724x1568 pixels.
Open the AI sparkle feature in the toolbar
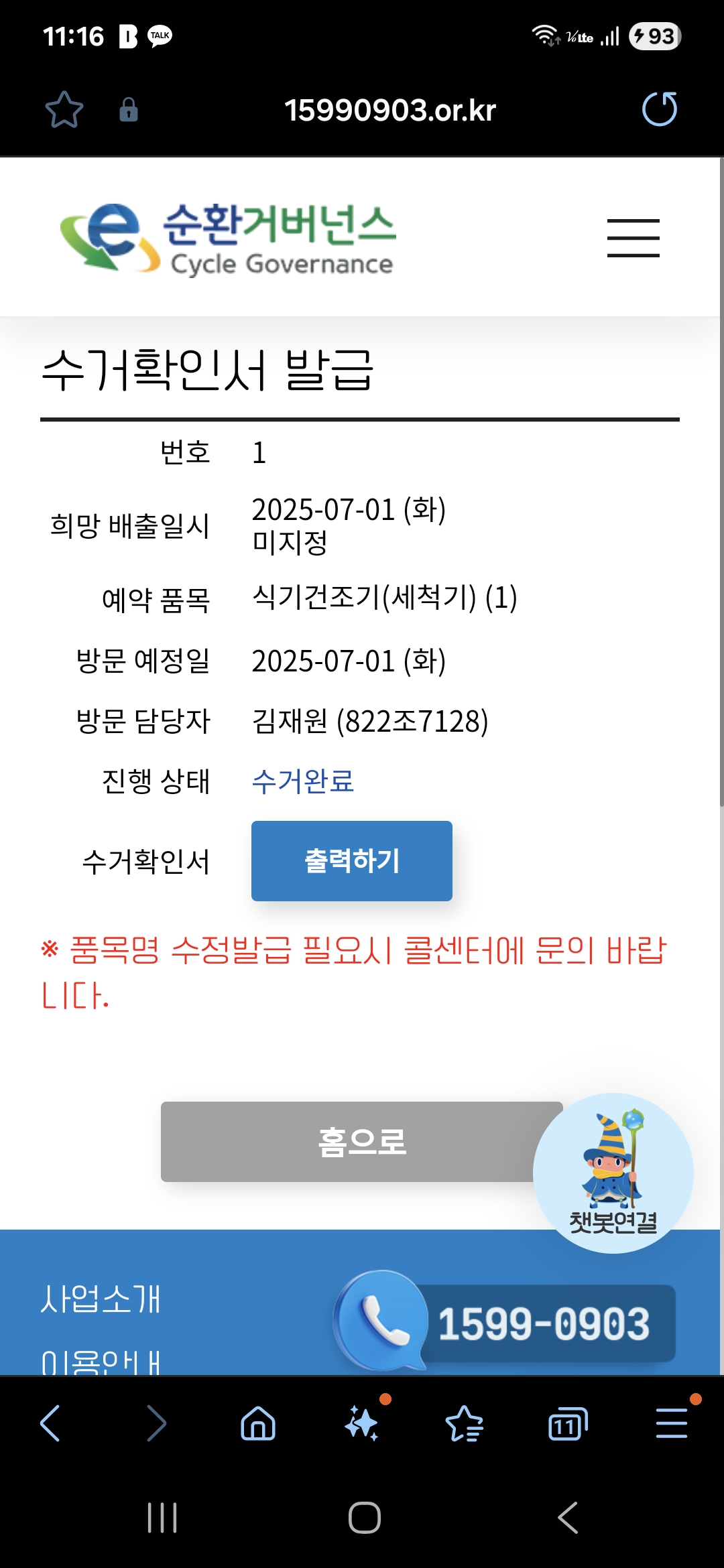(363, 1423)
